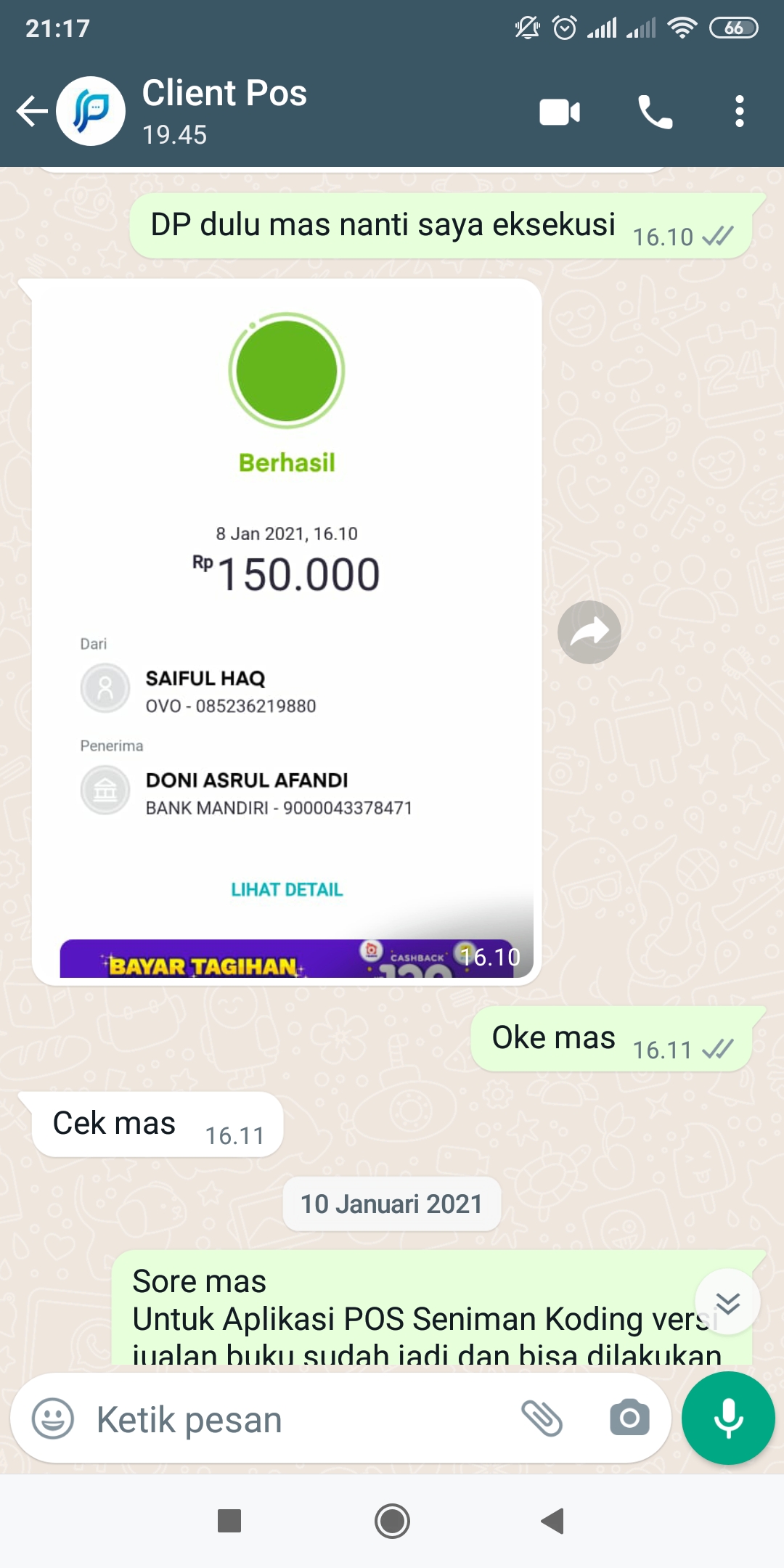Open the emoji picker
This screenshot has width=784, height=1568.
click(53, 1418)
